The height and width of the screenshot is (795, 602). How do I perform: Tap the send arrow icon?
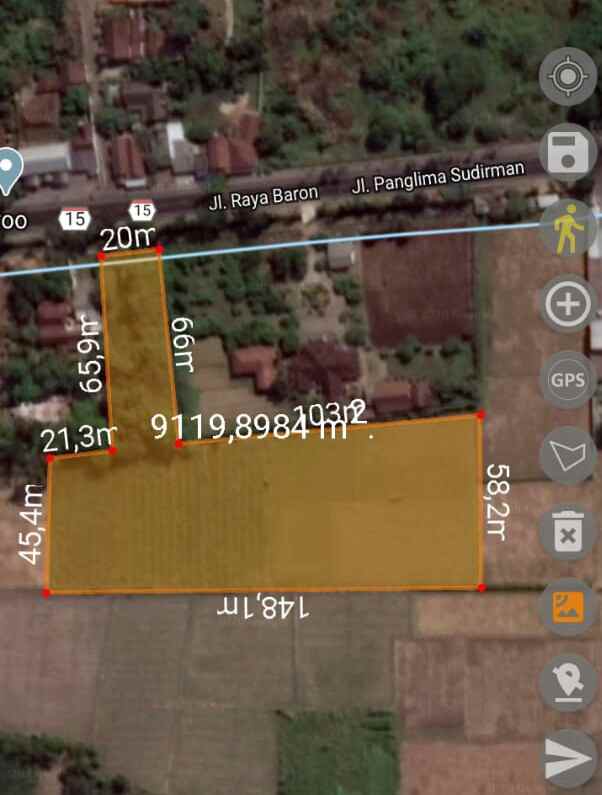pyautogui.click(x=568, y=760)
